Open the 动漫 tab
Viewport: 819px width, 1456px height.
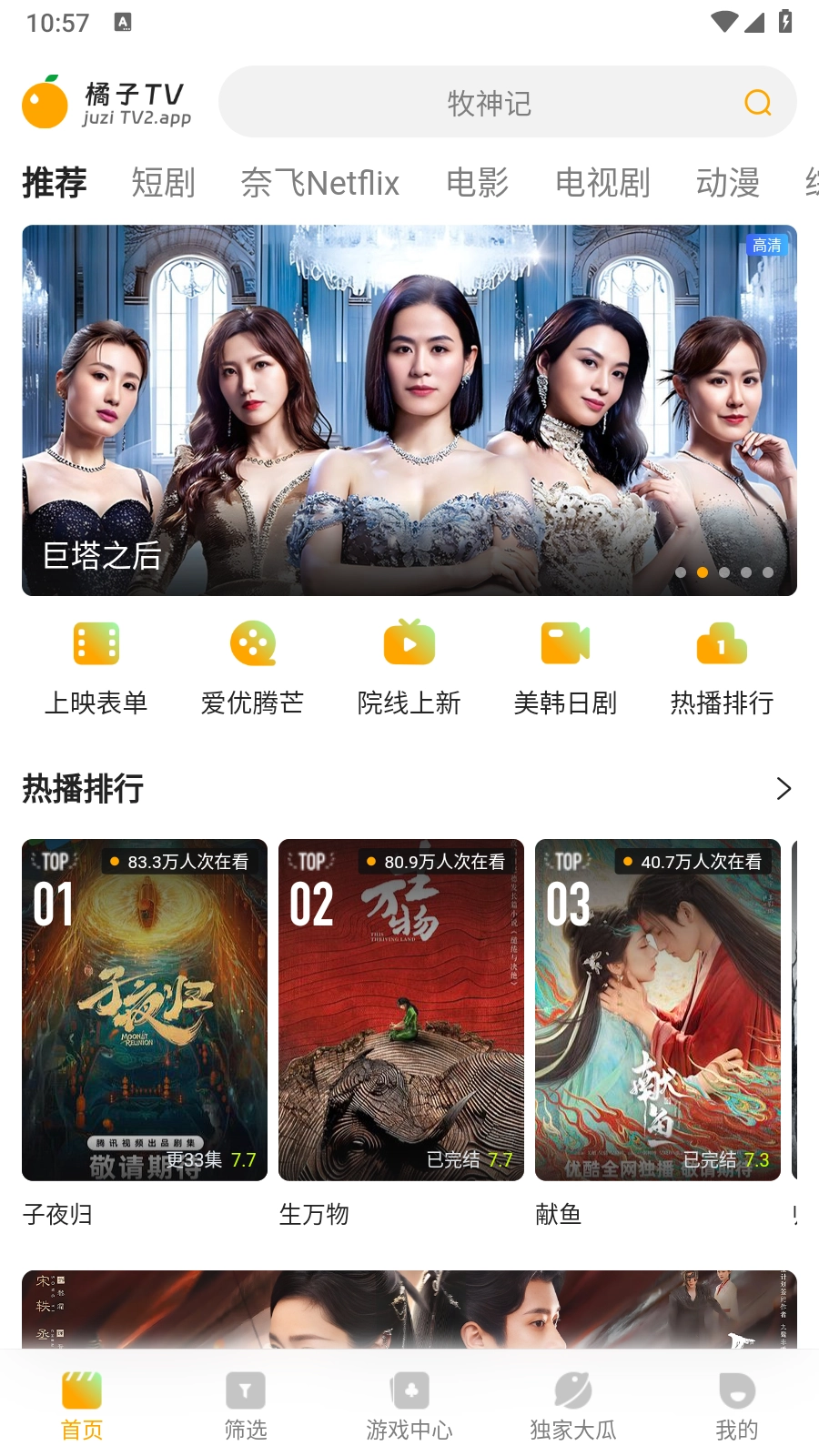(727, 183)
